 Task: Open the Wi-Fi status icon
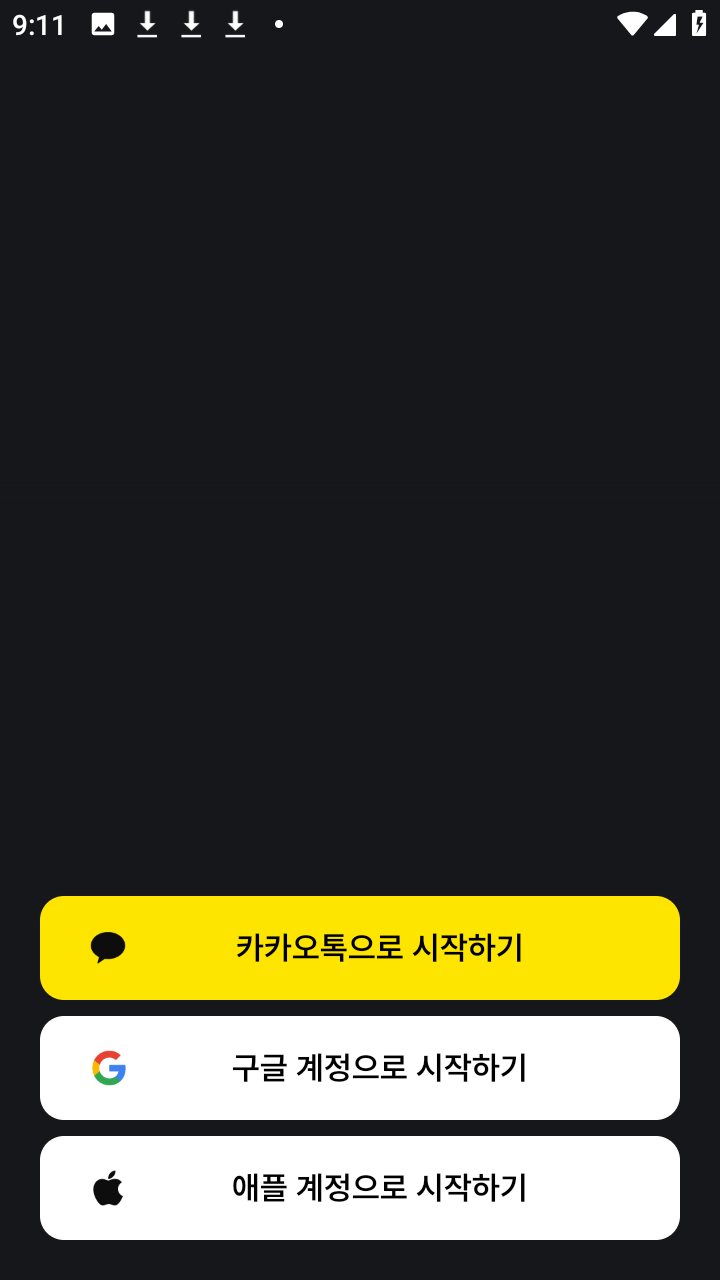point(633,25)
